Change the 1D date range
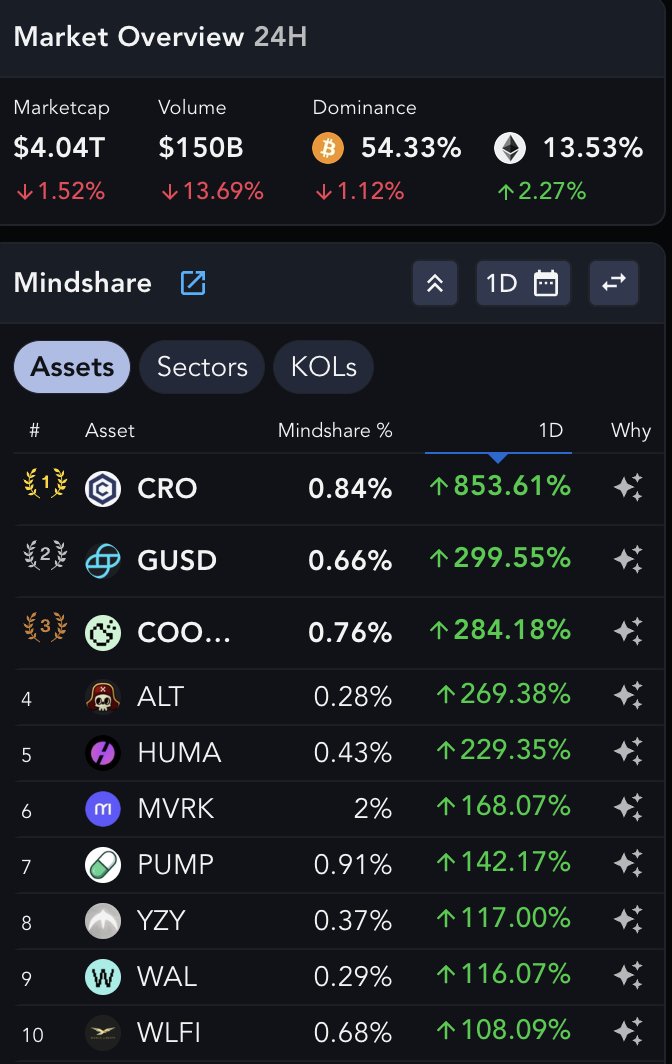The height and width of the screenshot is (1064, 672). [x=523, y=283]
